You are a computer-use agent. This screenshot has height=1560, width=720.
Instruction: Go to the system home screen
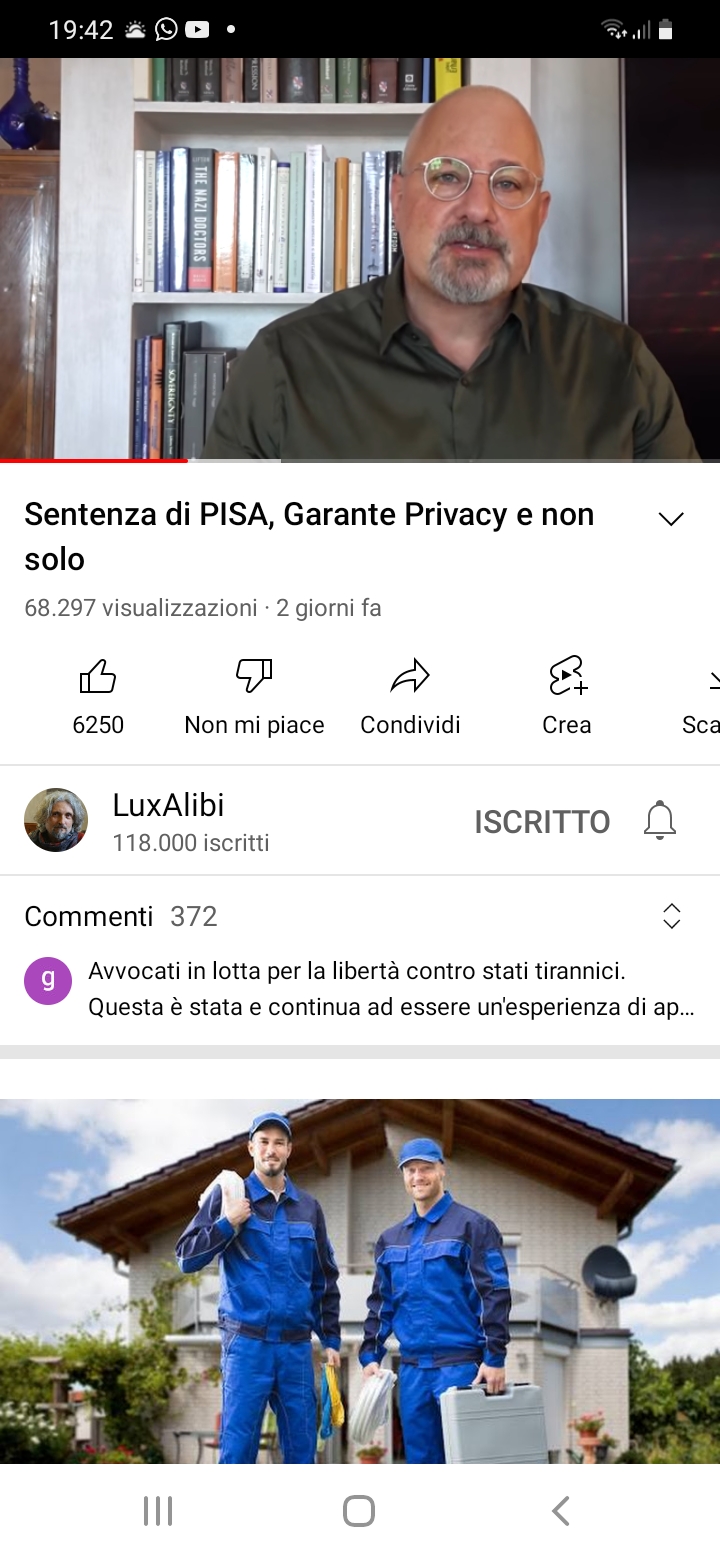tap(359, 1511)
